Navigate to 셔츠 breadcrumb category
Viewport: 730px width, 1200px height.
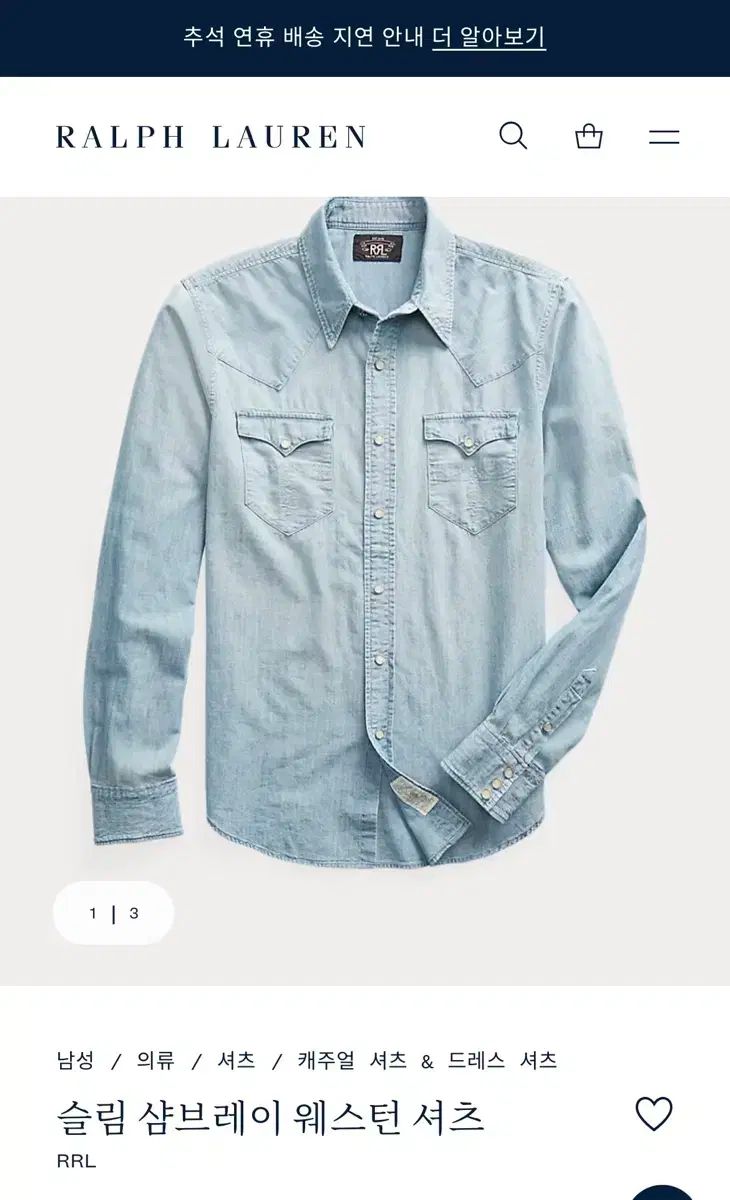pyautogui.click(x=237, y=1061)
